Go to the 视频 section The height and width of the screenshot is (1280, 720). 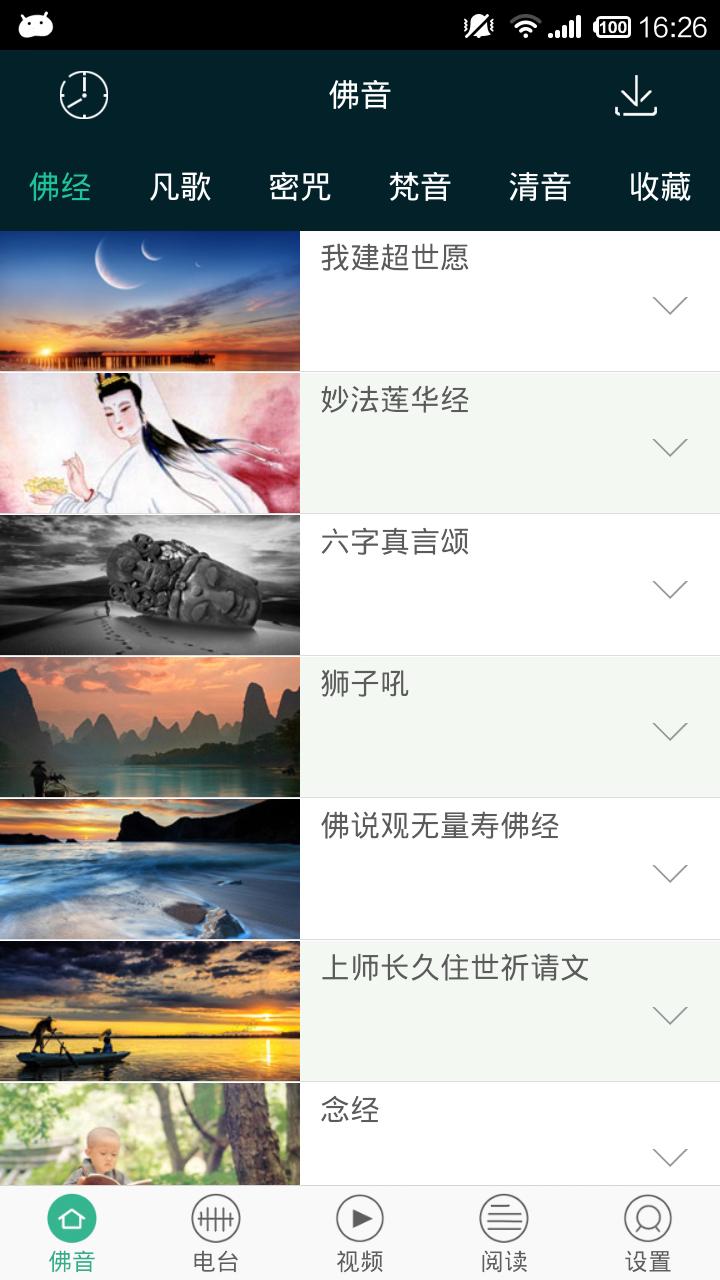[x=360, y=1232]
